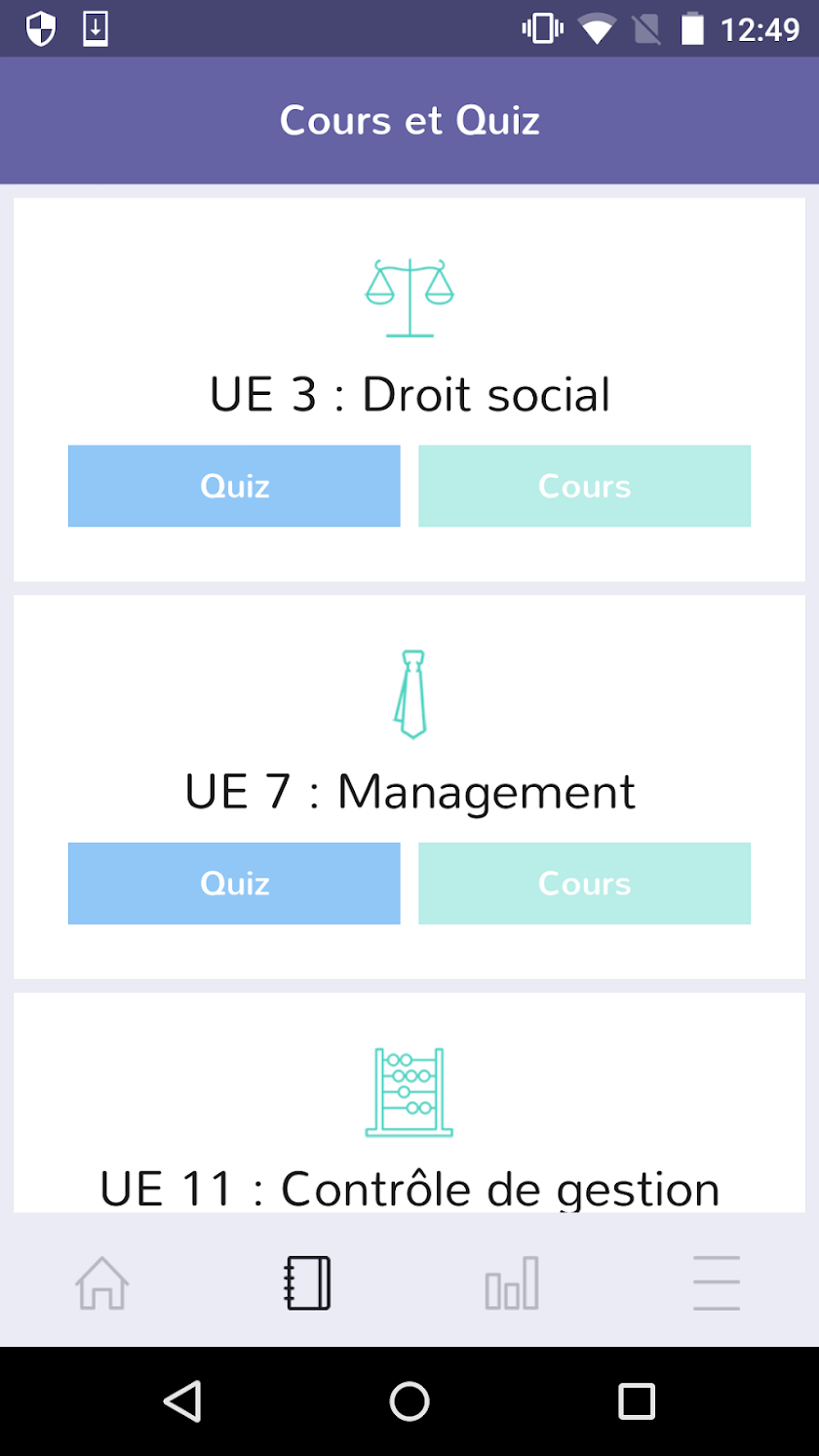Tap the system home button
Image resolution: width=819 pixels, height=1456 pixels.
pyautogui.click(x=409, y=1401)
